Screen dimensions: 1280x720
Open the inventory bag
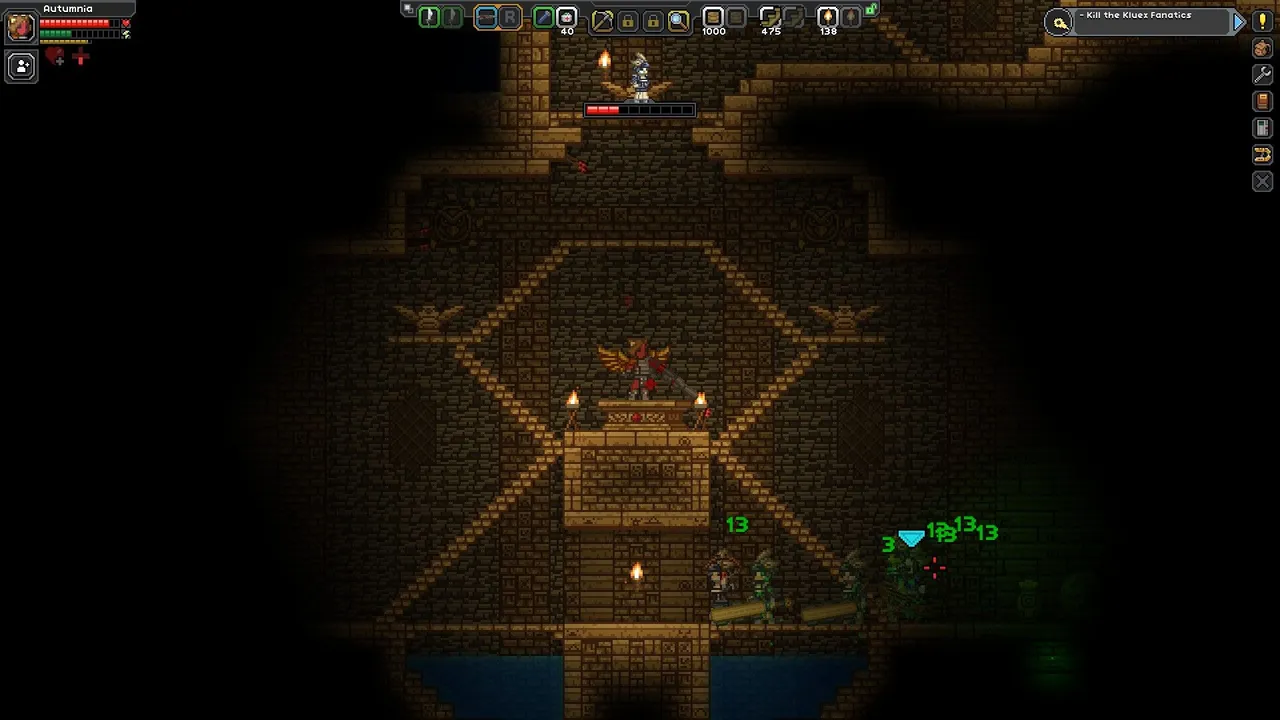(1262, 48)
